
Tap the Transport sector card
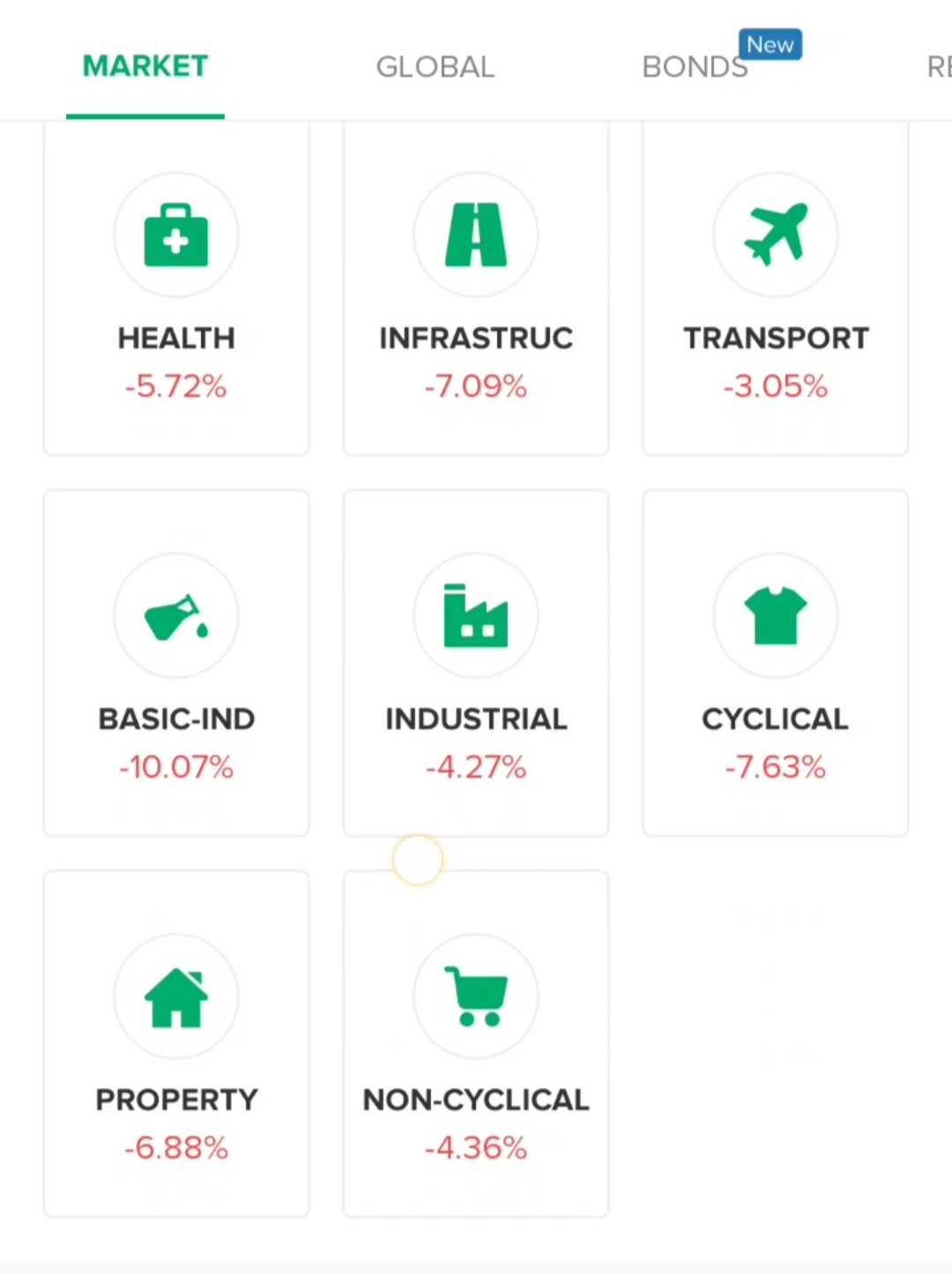[776, 291]
